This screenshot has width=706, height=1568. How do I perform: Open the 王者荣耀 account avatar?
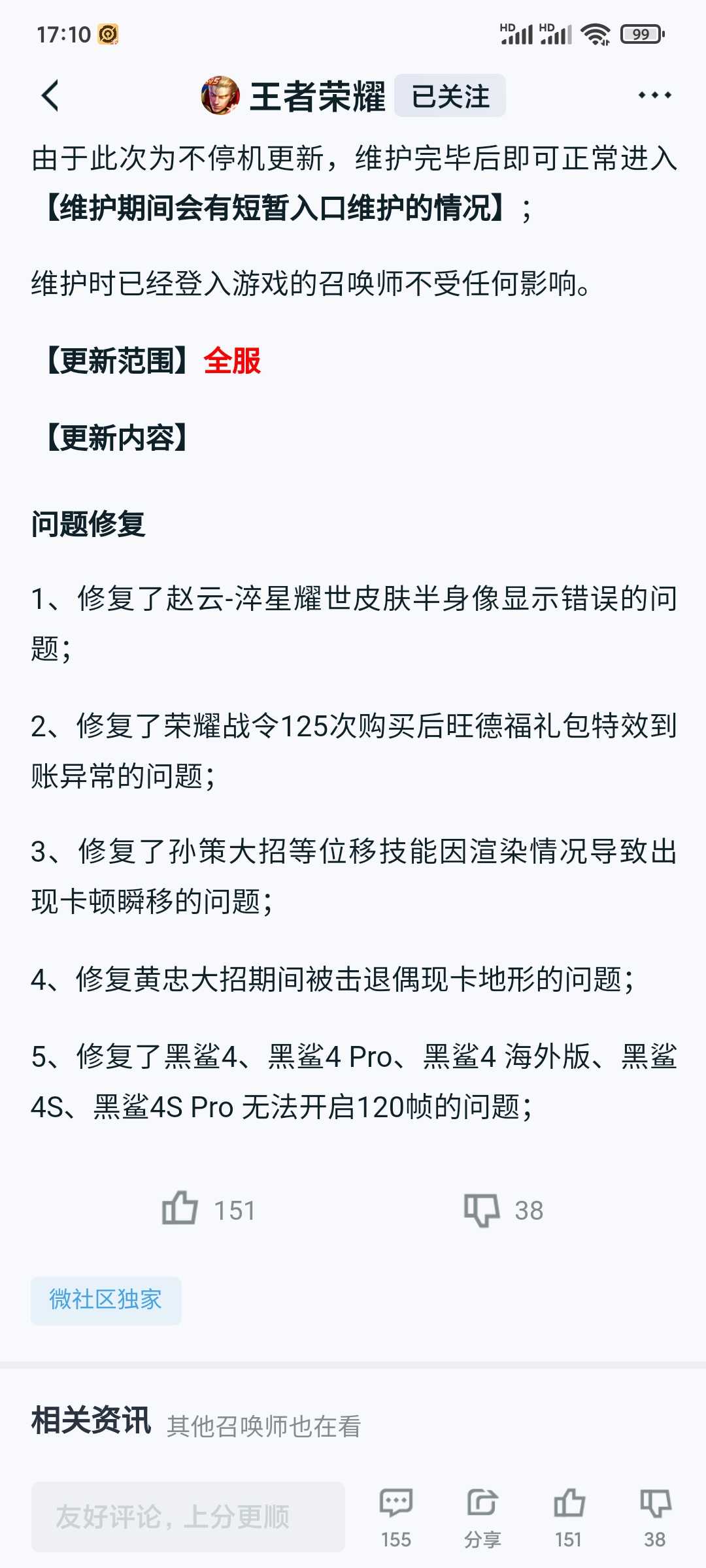click(220, 95)
